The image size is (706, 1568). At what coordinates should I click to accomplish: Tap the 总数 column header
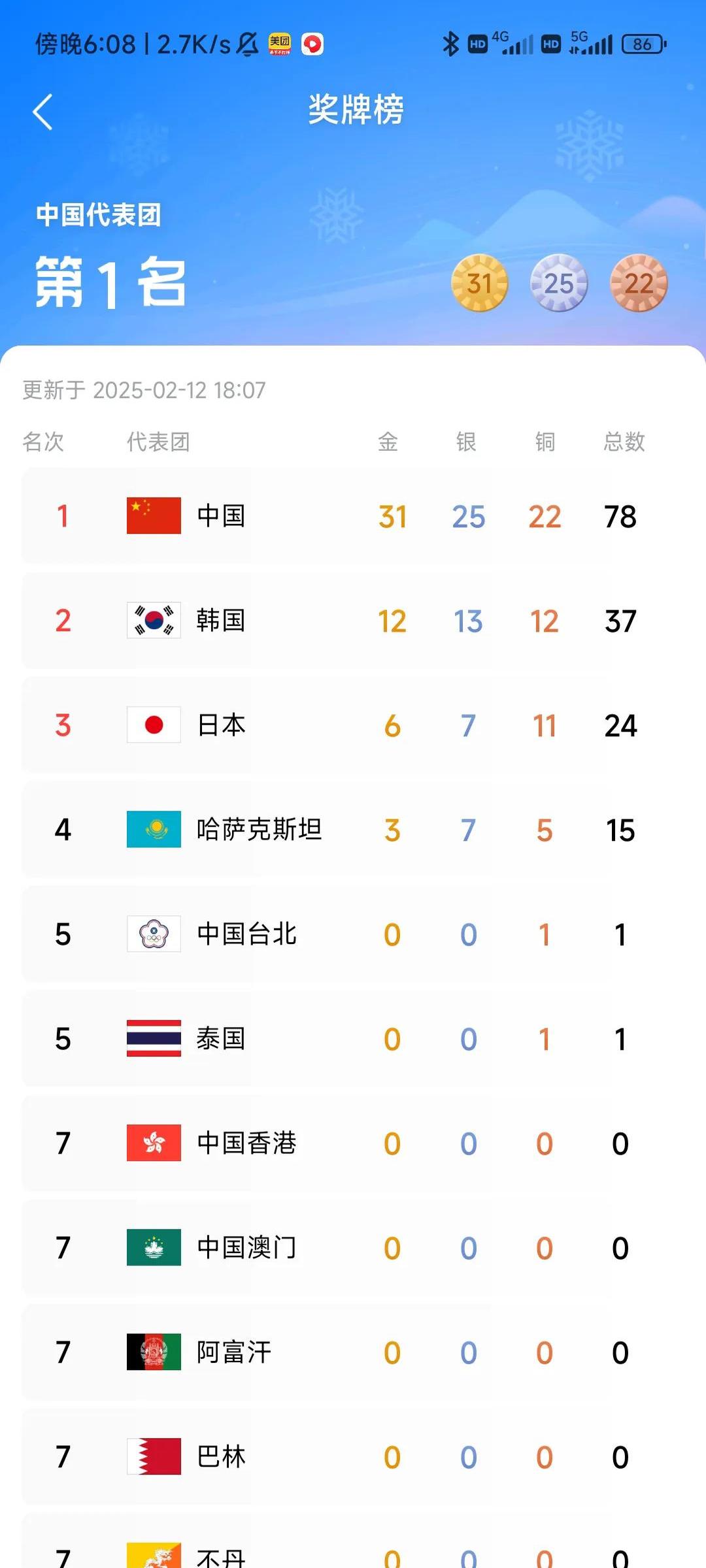(623, 442)
